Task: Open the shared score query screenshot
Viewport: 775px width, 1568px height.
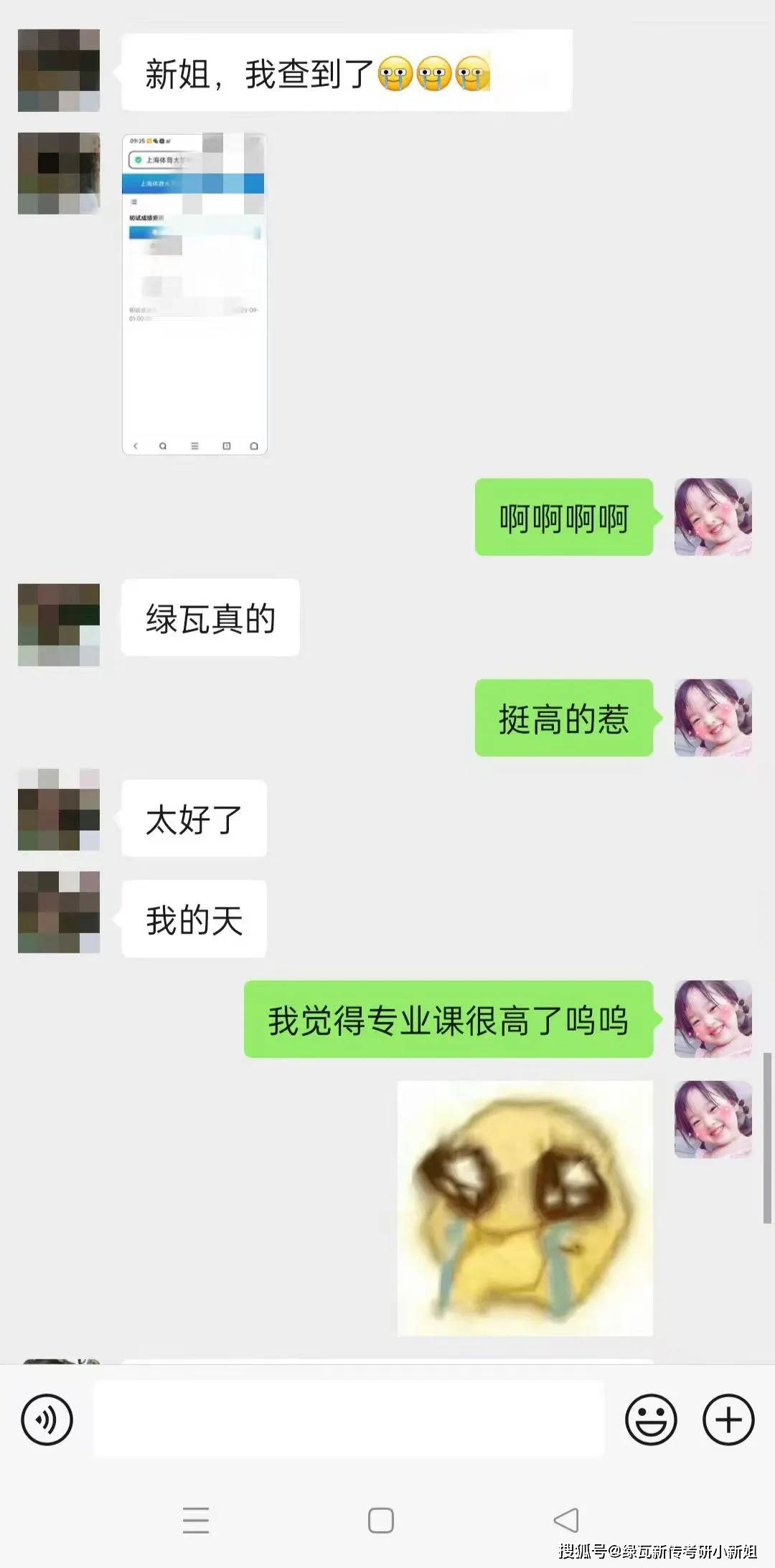Action: pyautogui.click(x=194, y=294)
